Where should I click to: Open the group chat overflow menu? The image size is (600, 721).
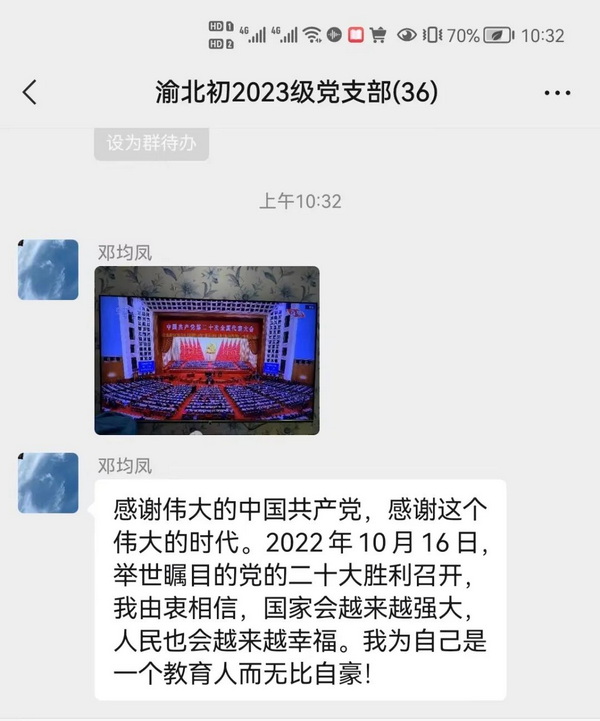(x=557, y=93)
